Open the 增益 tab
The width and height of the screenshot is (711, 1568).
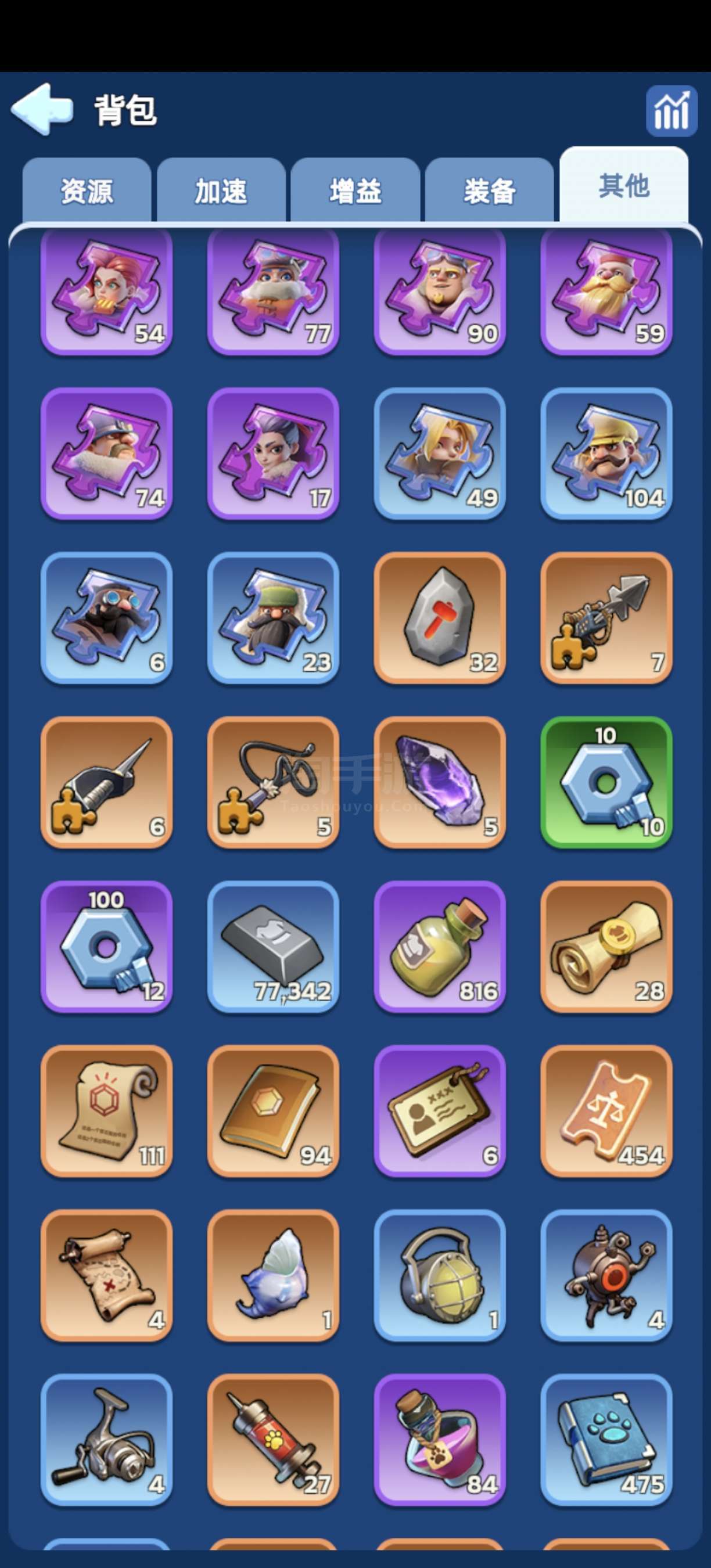355,191
